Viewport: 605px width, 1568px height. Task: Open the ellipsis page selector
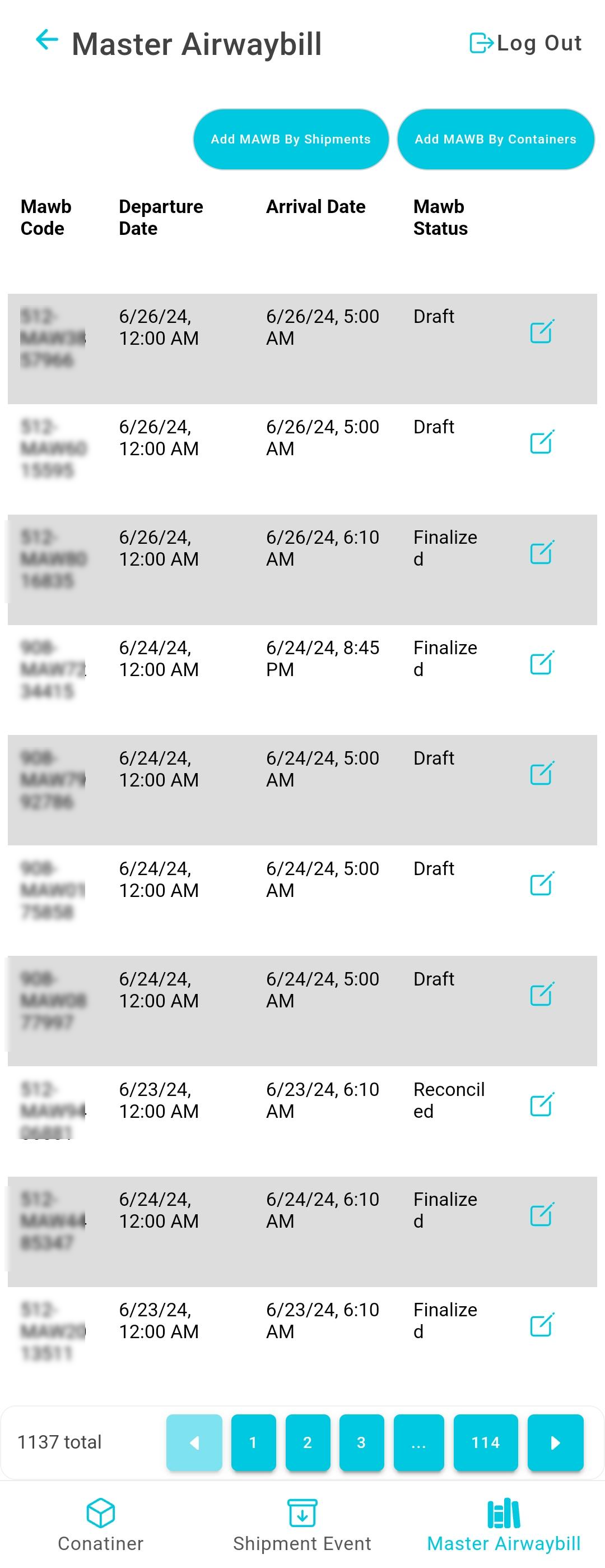(x=418, y=1442)
